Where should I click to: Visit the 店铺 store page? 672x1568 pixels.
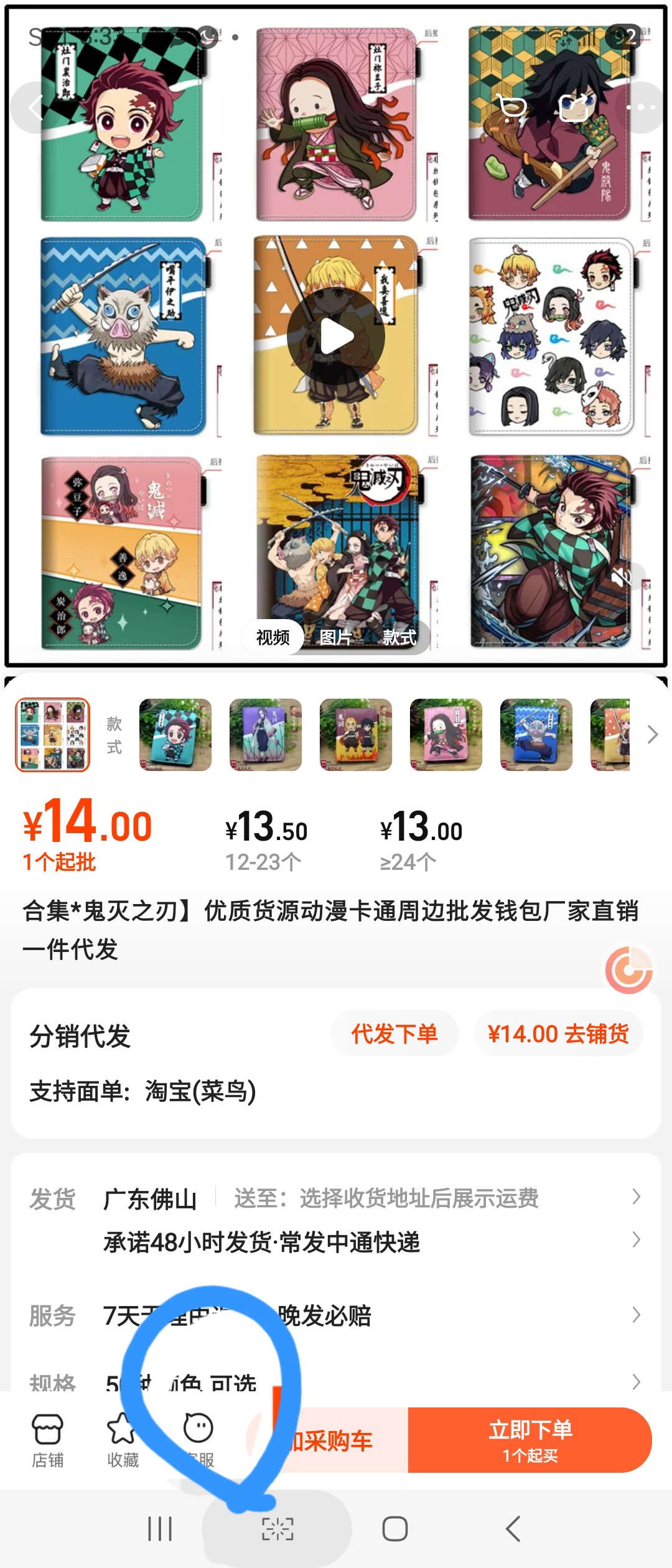(48, 1440)
